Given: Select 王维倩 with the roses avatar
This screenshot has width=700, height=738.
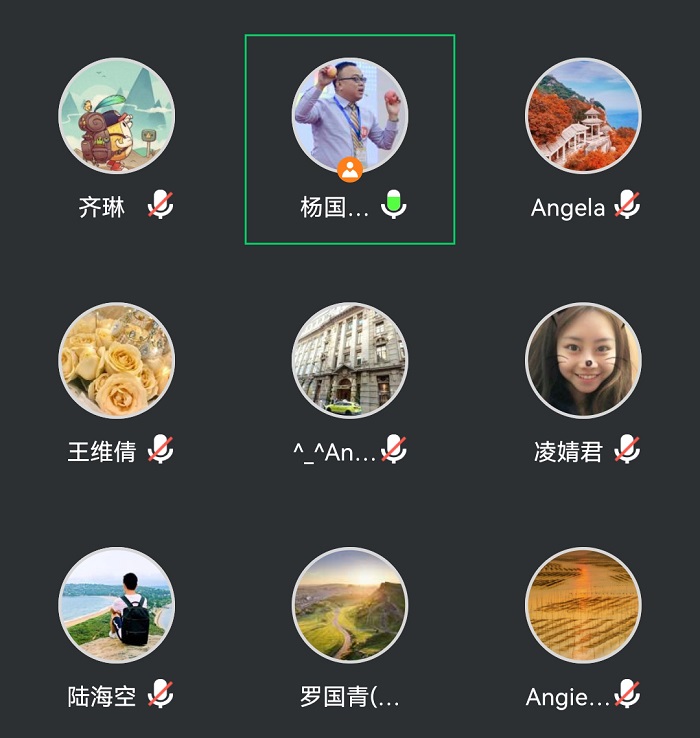Looking at the screenshot, I should tap(116, 360).
